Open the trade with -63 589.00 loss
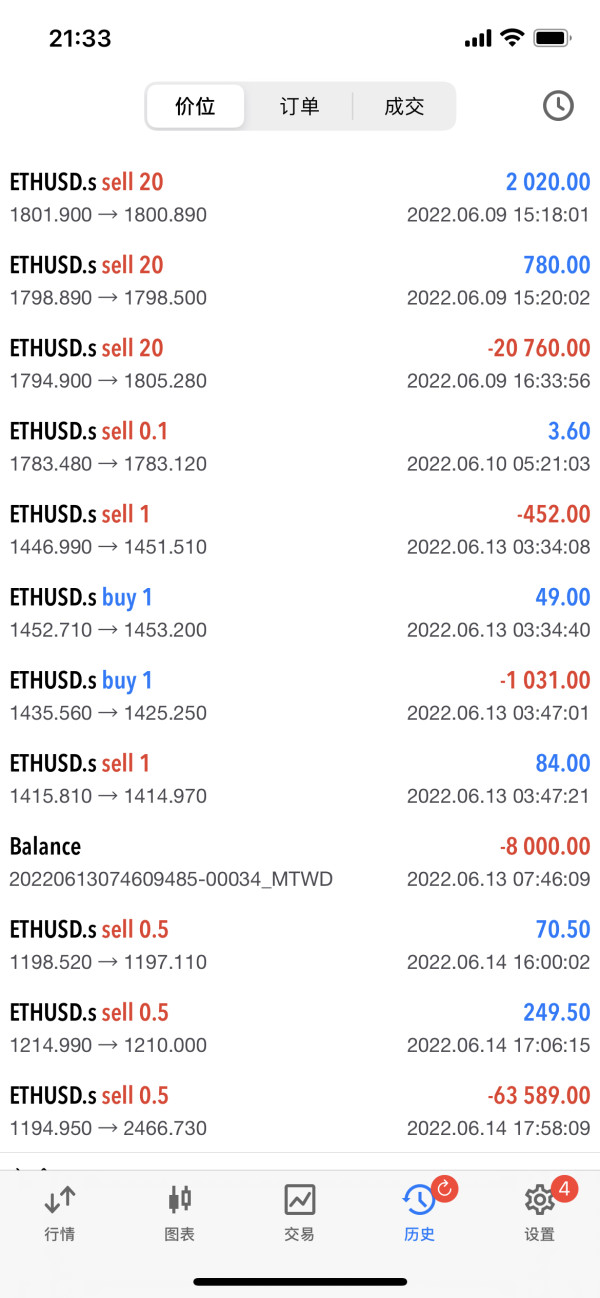This screenshot has width=600, height=1298. coord(300,1110)
